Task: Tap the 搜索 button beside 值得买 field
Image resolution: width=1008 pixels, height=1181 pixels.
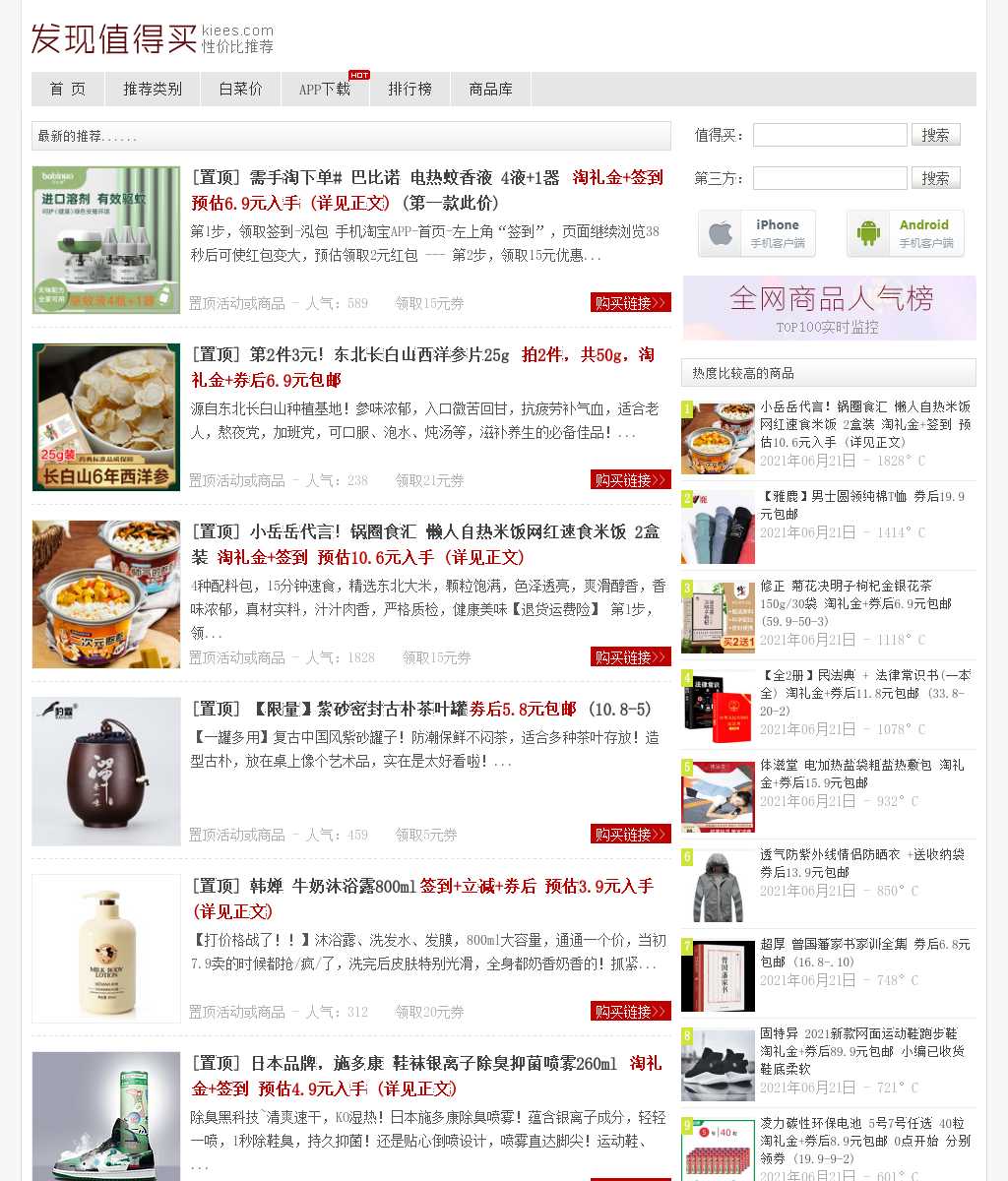Action: click(x=935, y=135)
